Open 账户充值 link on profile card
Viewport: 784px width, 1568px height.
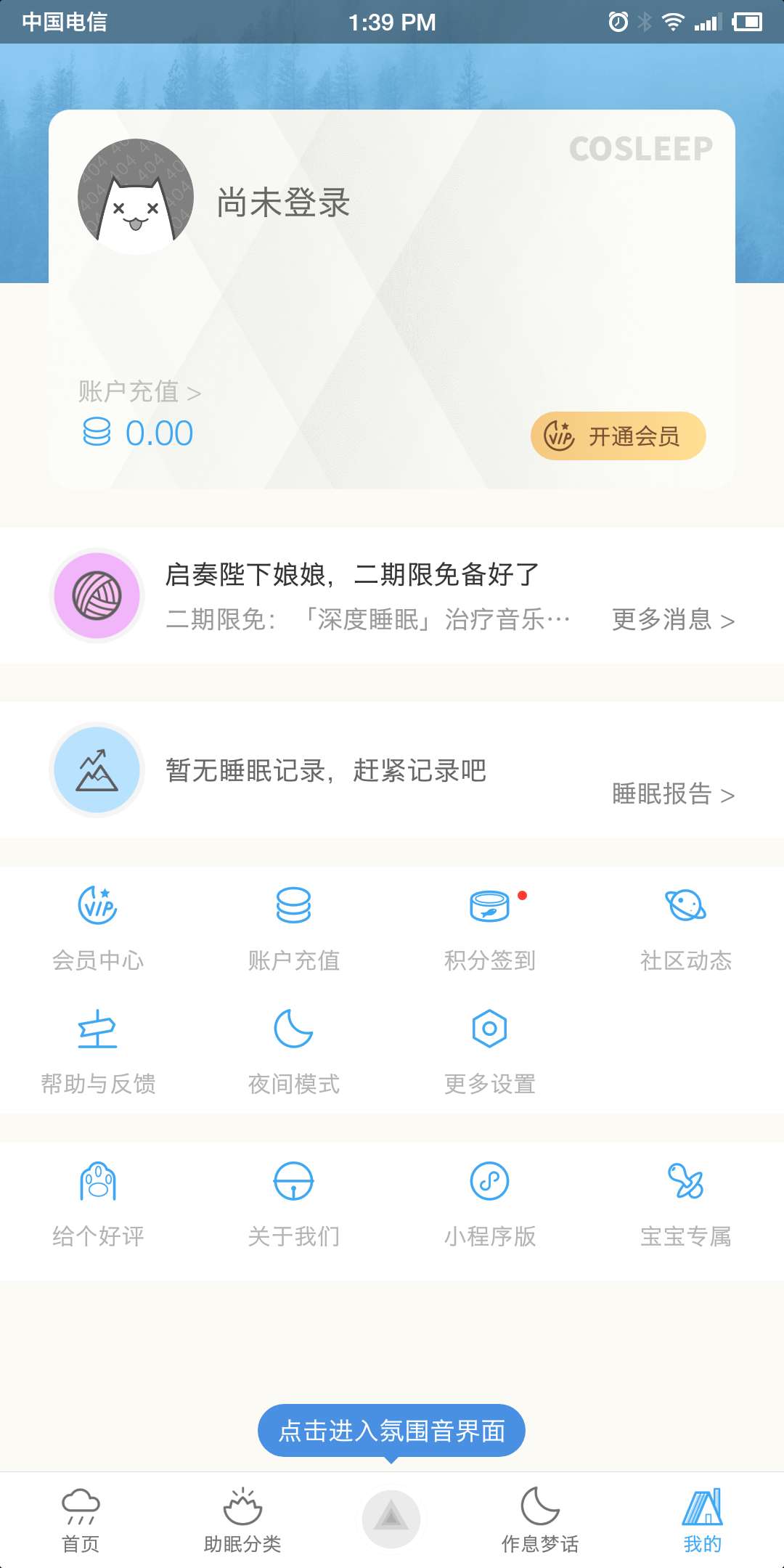(139, 392)
